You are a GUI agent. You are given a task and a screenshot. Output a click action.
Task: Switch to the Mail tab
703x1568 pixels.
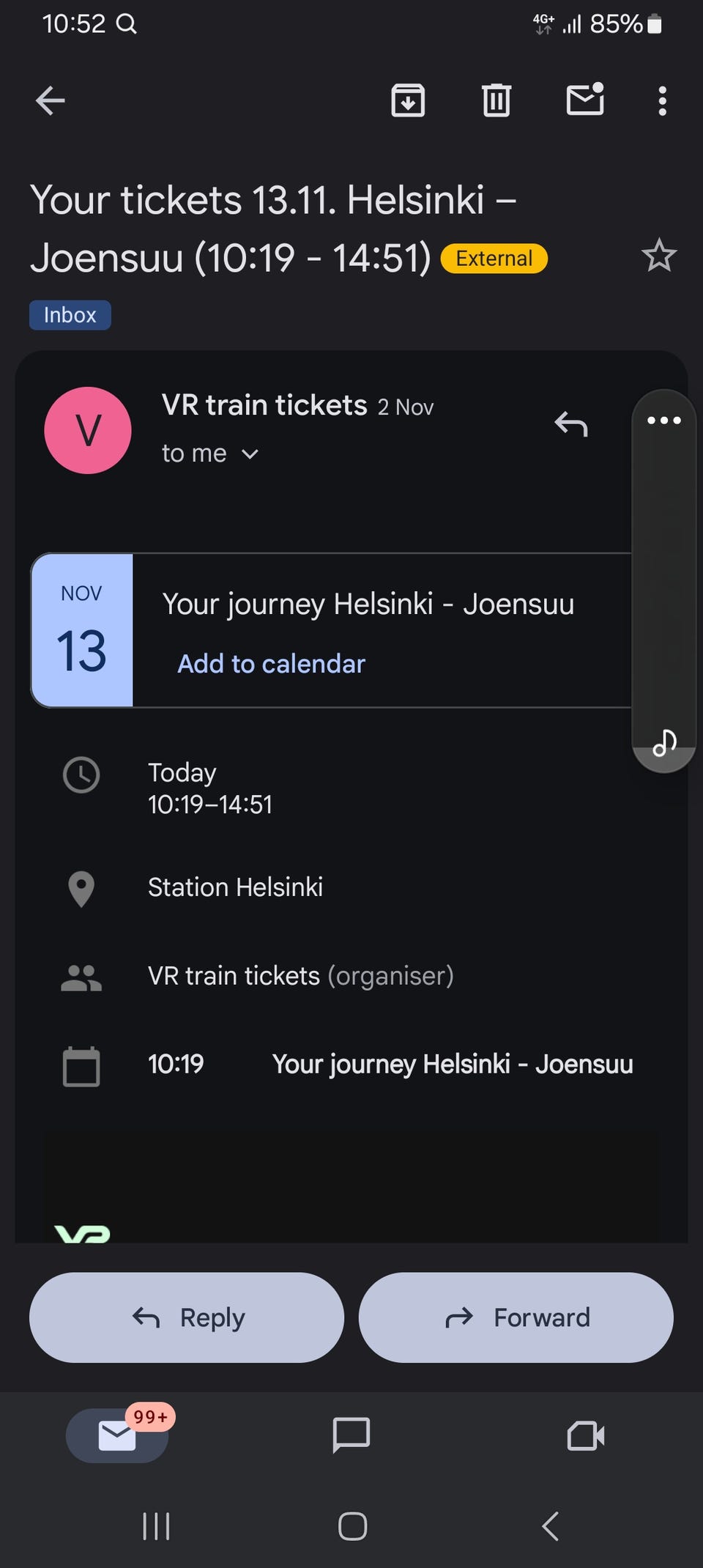(x=117, y=1435)
